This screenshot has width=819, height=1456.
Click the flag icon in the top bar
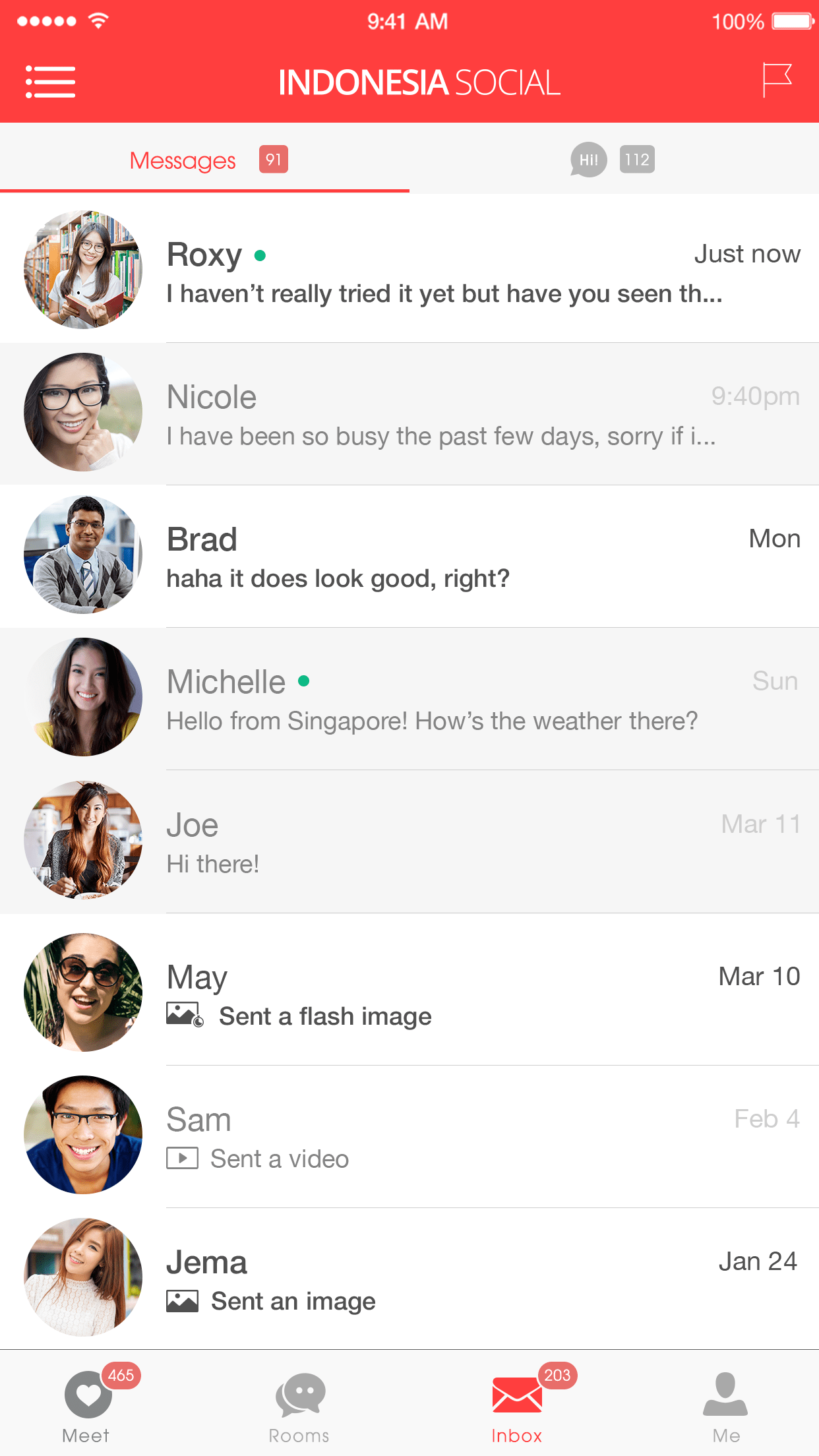(777, 80)
